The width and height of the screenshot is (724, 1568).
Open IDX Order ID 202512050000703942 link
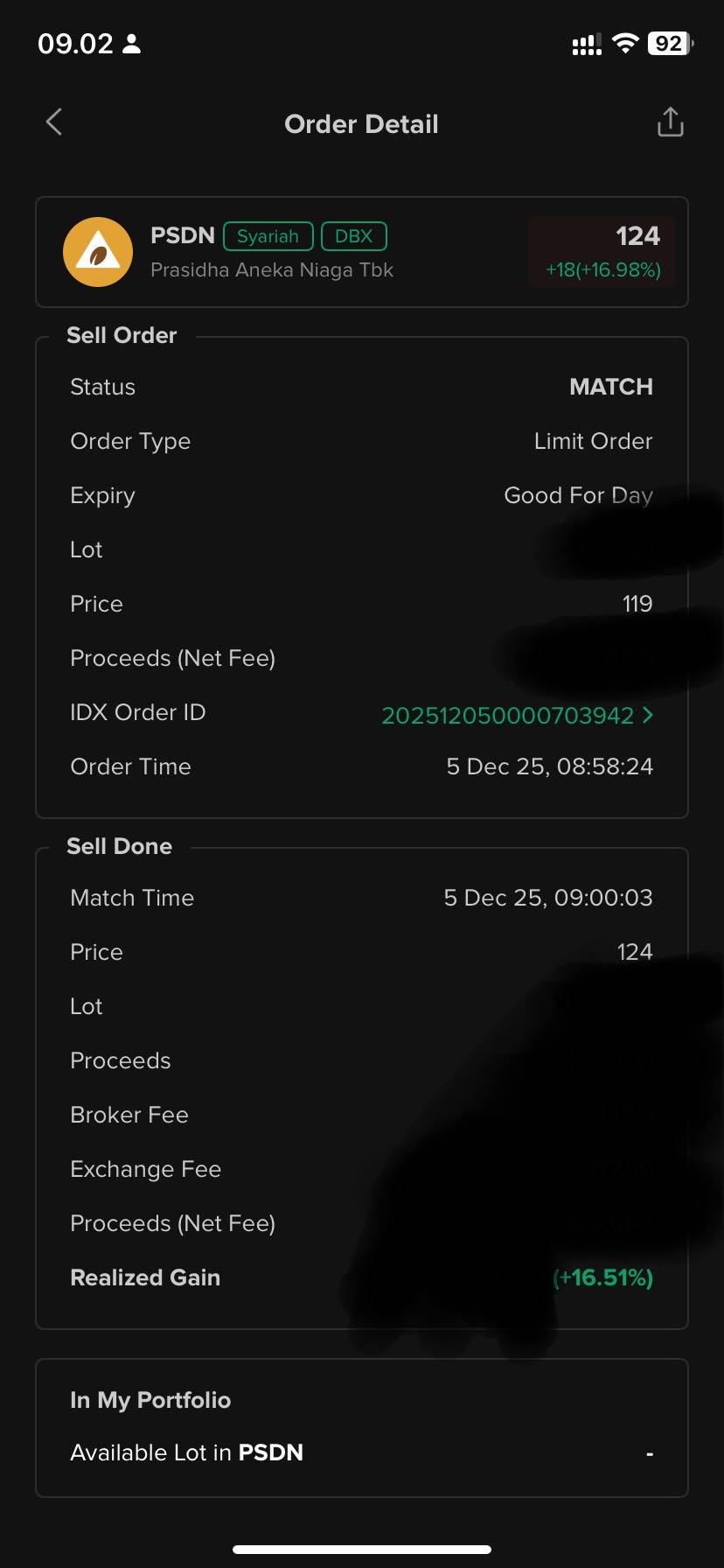click(517, 715)
